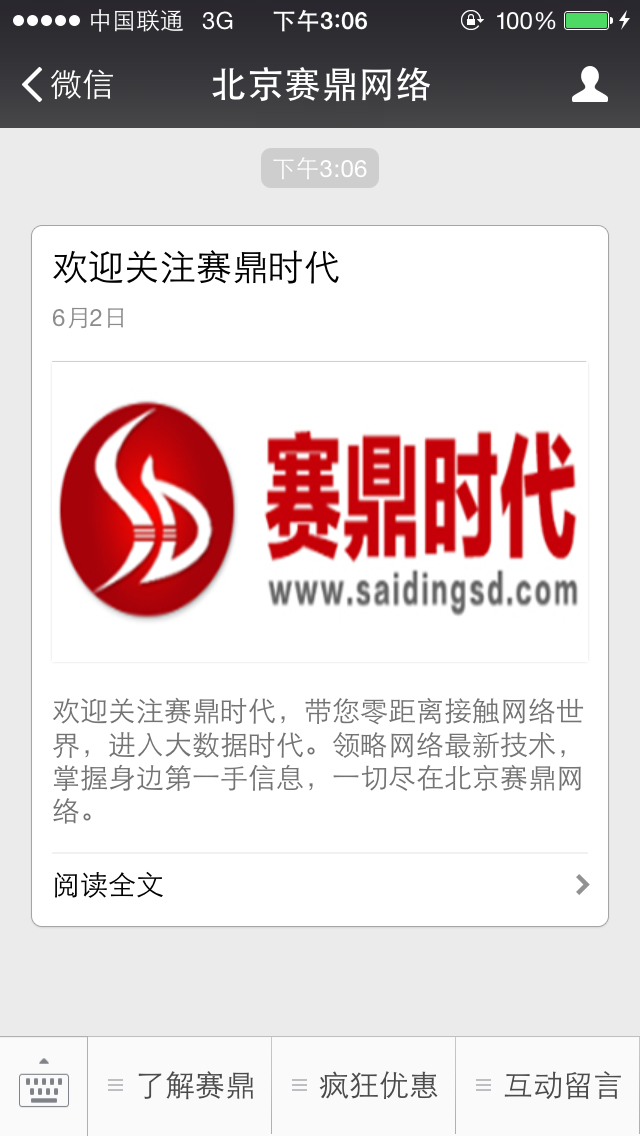The width and height of the screenshot is (640, 1136).
Task: Open the 了解赛鼎 menu
Action: coord(181,1086)
